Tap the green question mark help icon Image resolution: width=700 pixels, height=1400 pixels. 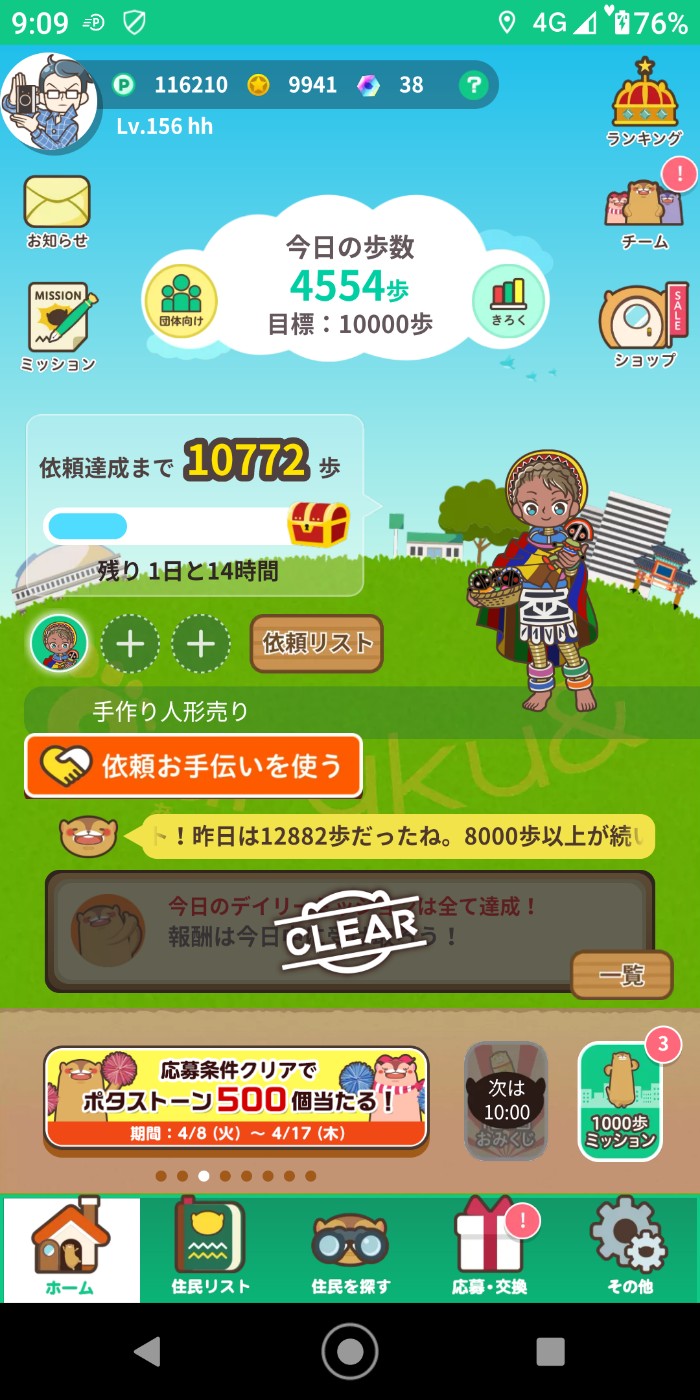point(473,85)
